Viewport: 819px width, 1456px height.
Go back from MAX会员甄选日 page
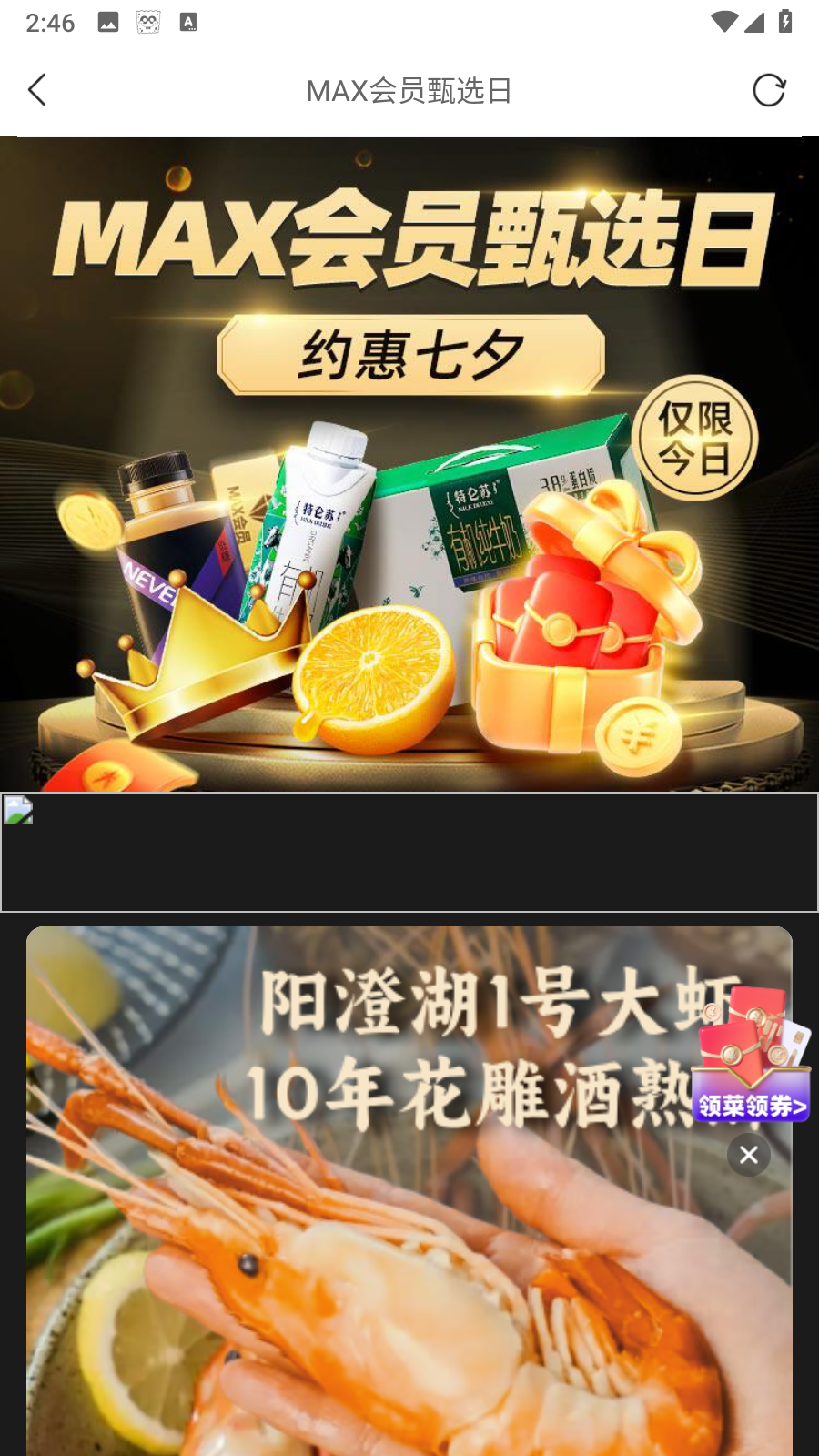point(37,90)
